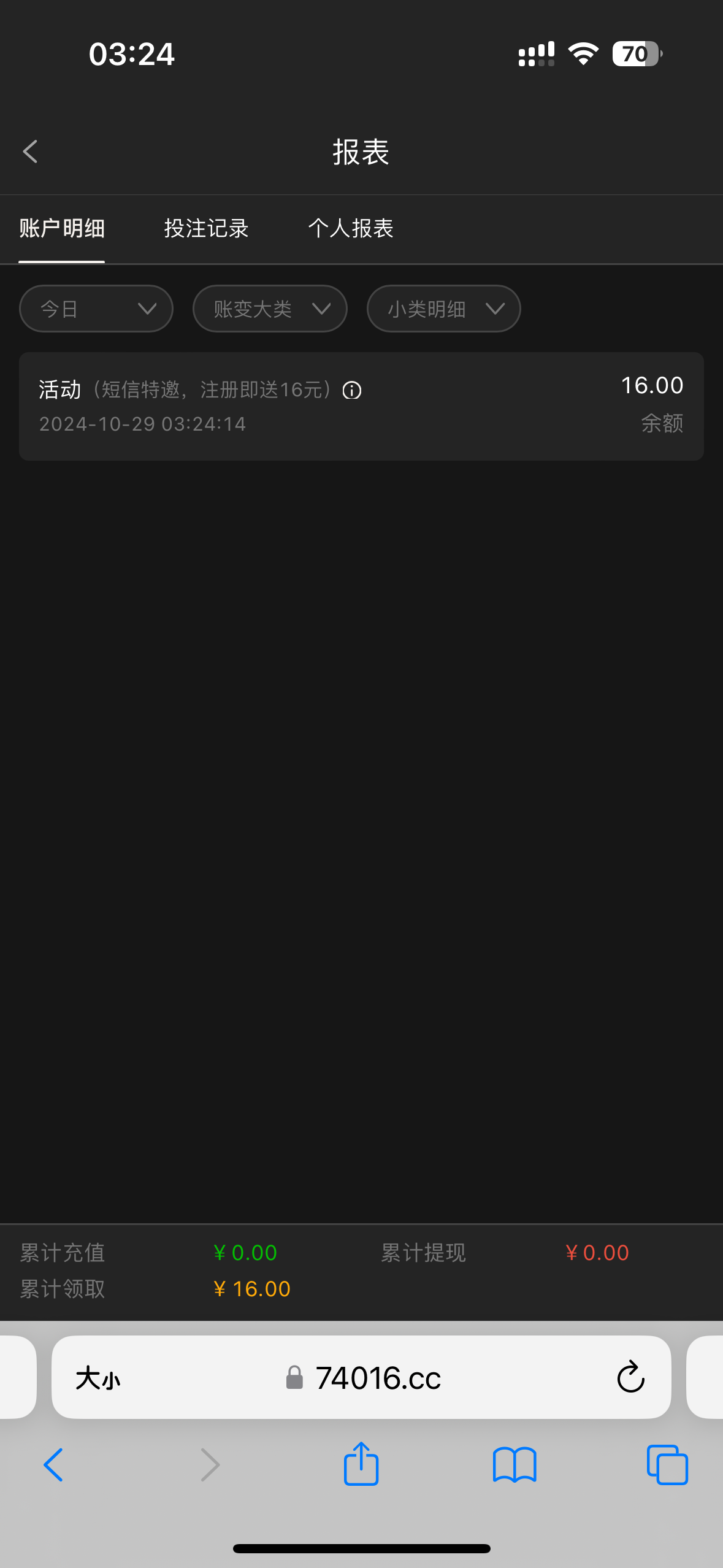Open the 账变大类 dropdown filter
The width and height of the screenshot is (723, 1568).
pyautogui.click(x=270, y=309)
